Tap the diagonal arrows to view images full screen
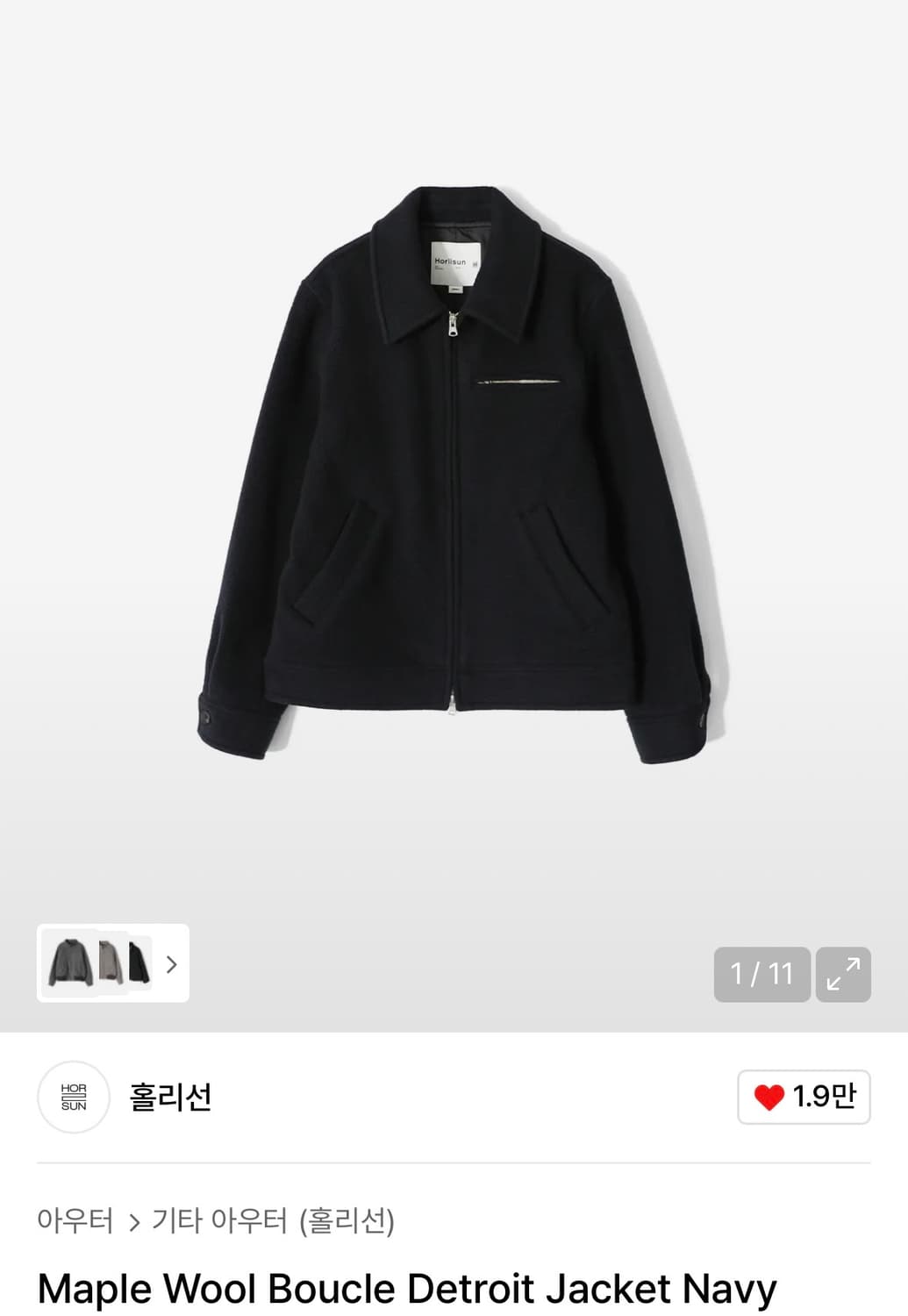Image resolution: width=908 pixels, height=1316 pixels. pos(844,974)
